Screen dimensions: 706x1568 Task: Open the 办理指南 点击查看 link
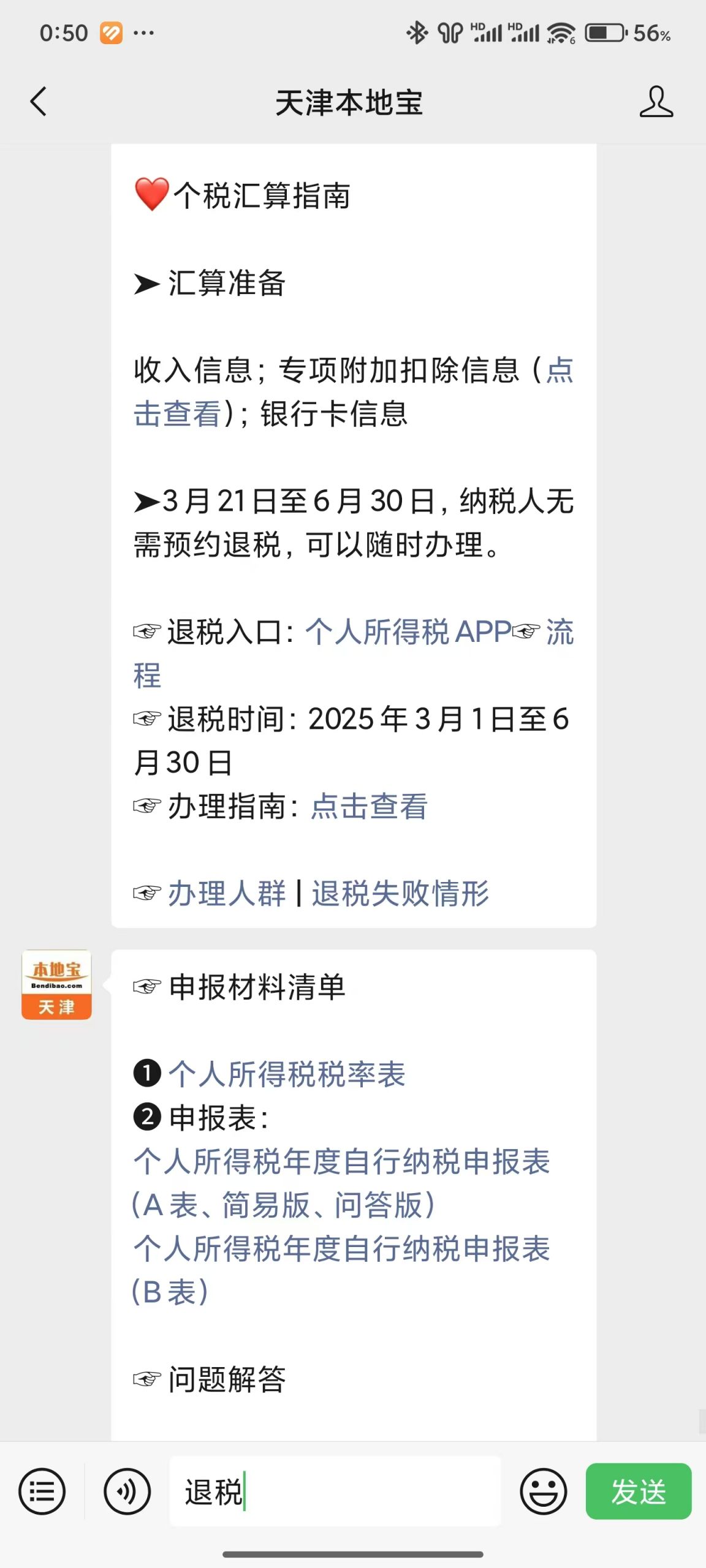(369, 806)
